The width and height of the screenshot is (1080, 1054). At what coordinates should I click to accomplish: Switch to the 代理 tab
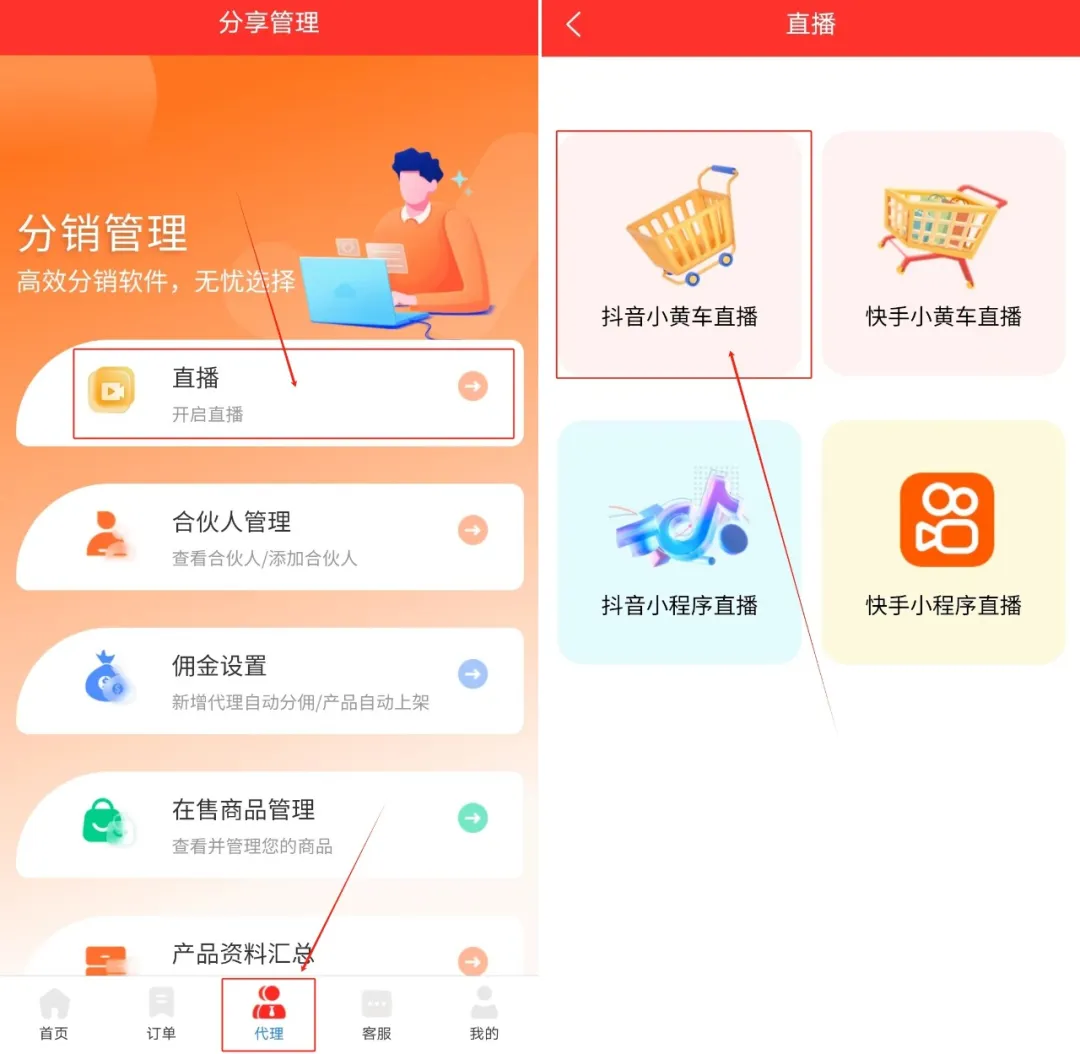tap(269, 1014)
